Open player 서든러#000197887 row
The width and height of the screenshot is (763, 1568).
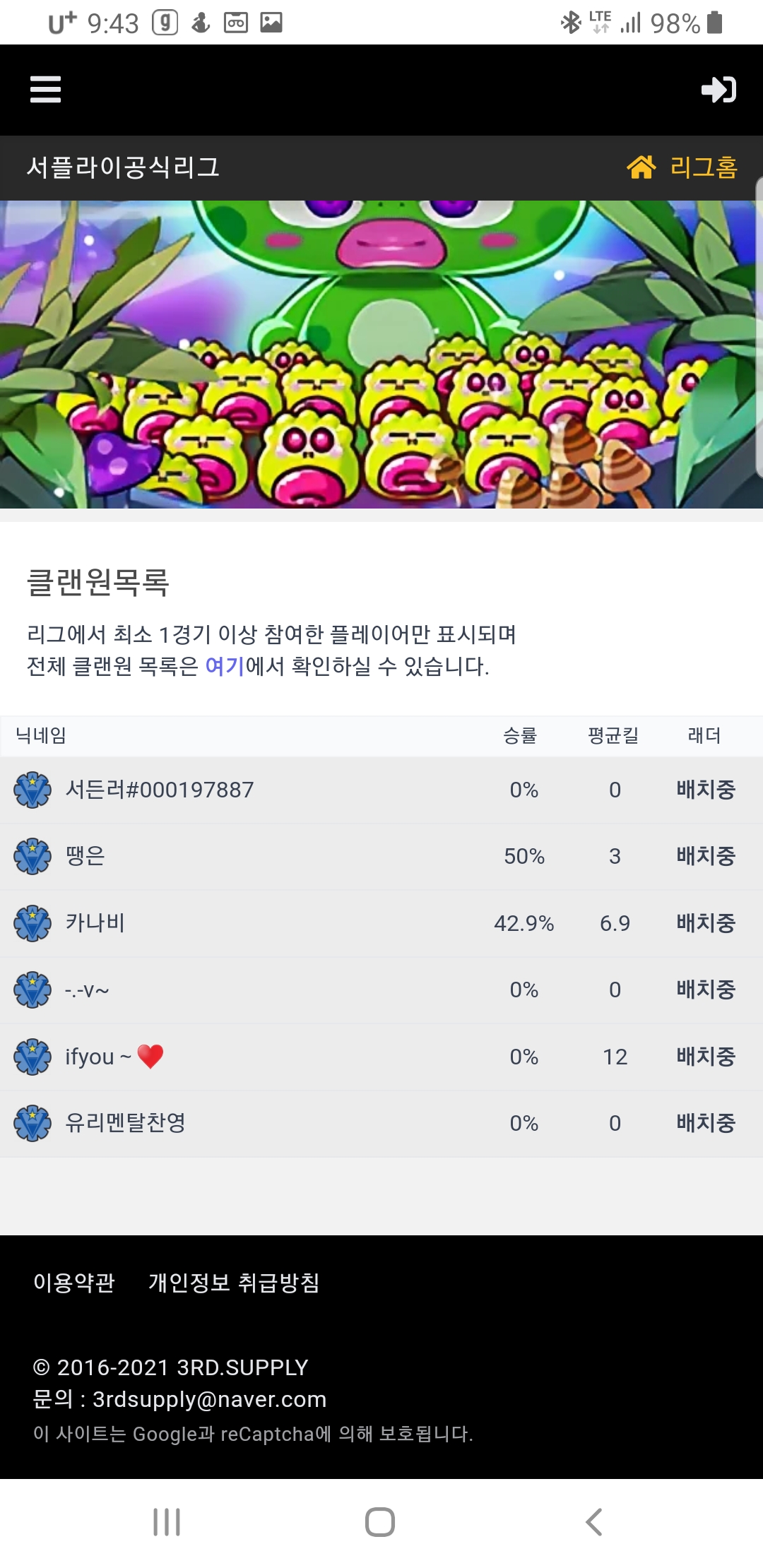point(160,790)
